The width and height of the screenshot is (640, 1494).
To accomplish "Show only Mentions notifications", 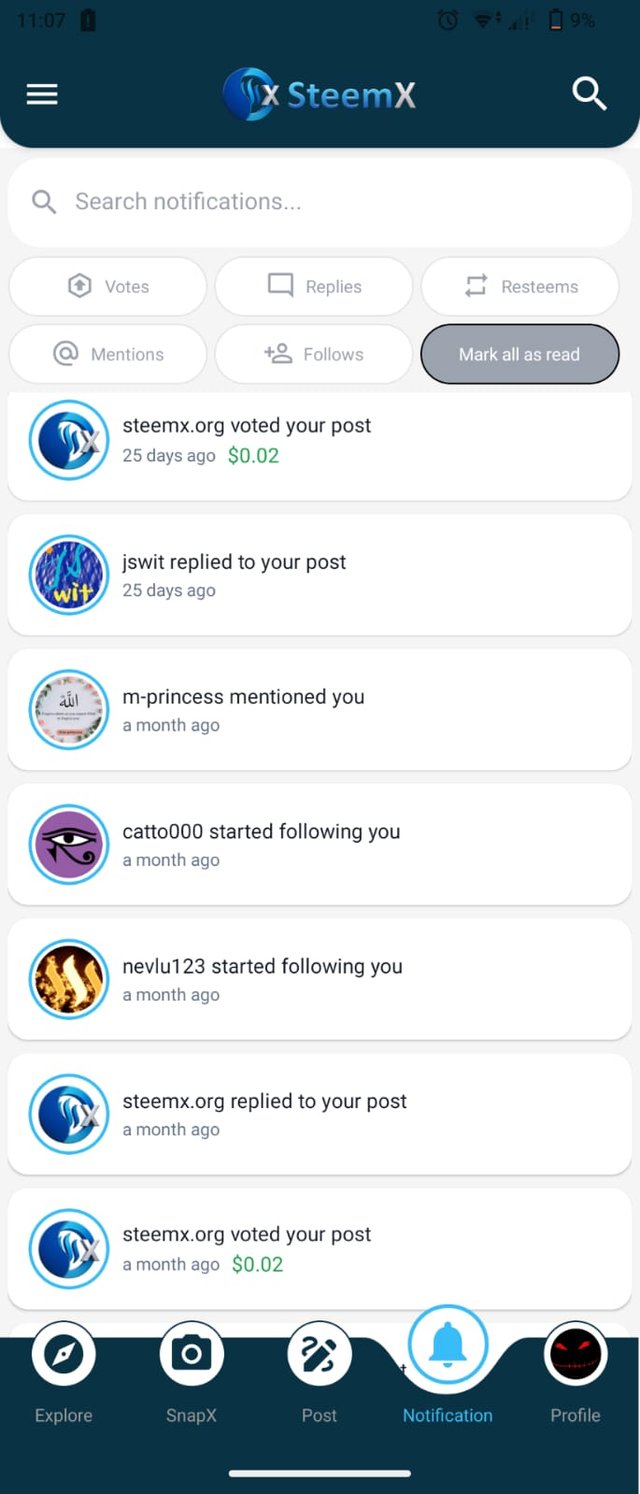I will (x=108, y=354).
